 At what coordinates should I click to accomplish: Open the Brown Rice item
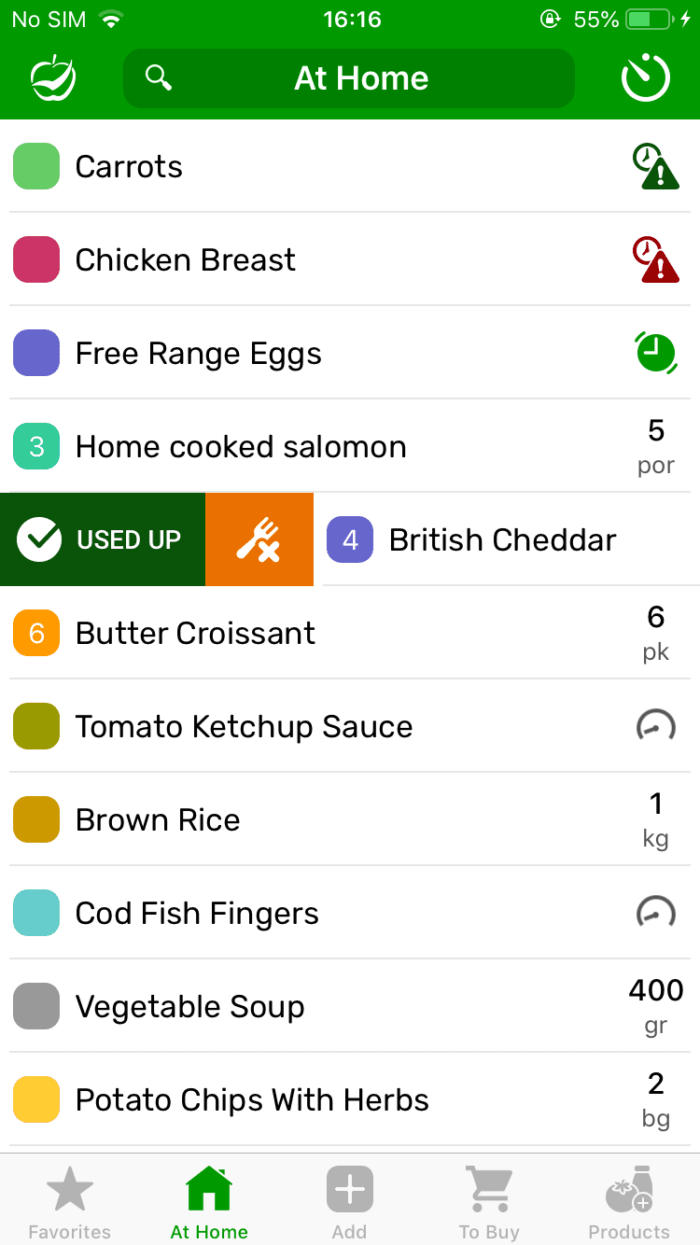pyautogui.click(x=350, y=820)
